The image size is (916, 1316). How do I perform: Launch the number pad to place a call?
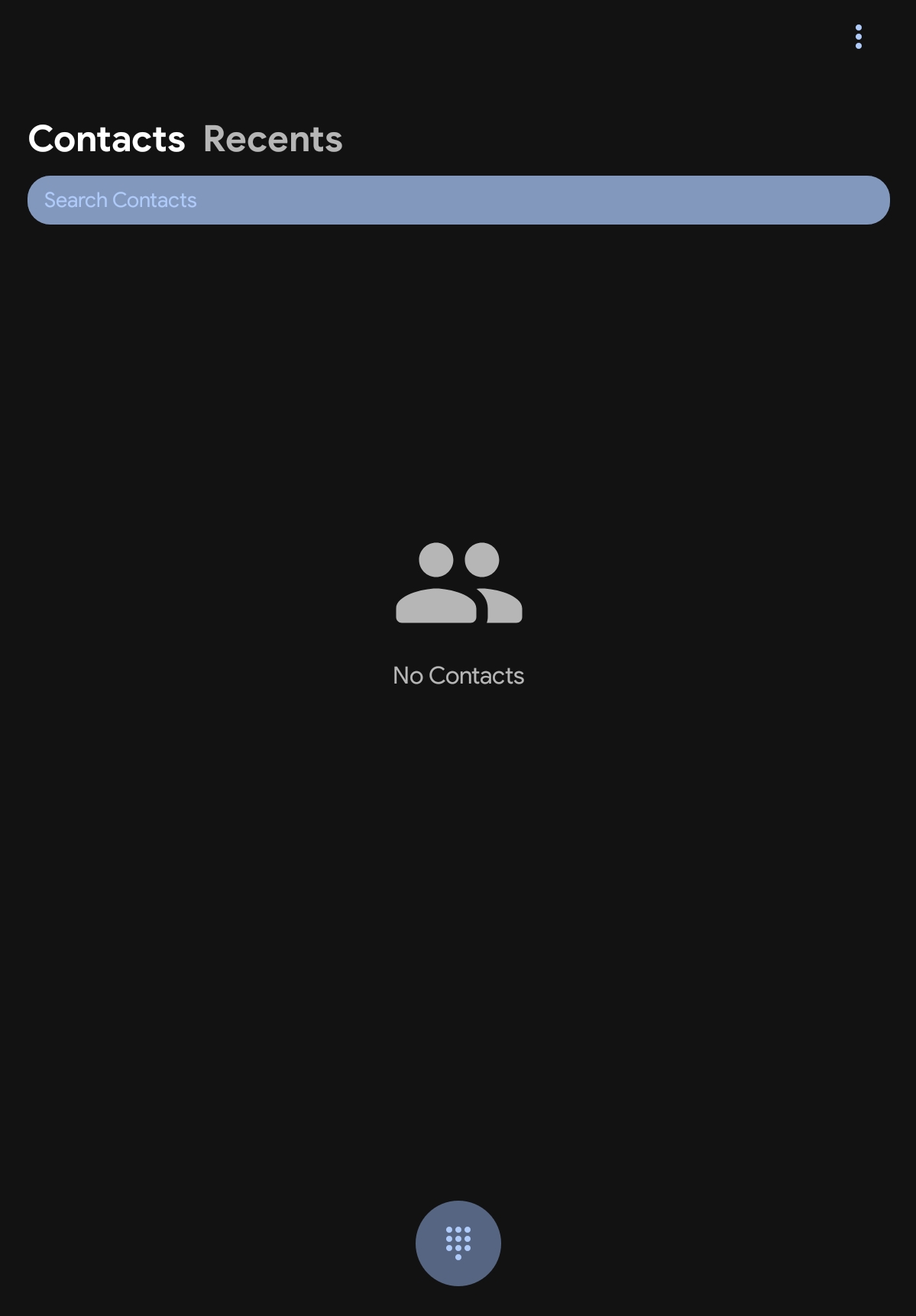458,1243
